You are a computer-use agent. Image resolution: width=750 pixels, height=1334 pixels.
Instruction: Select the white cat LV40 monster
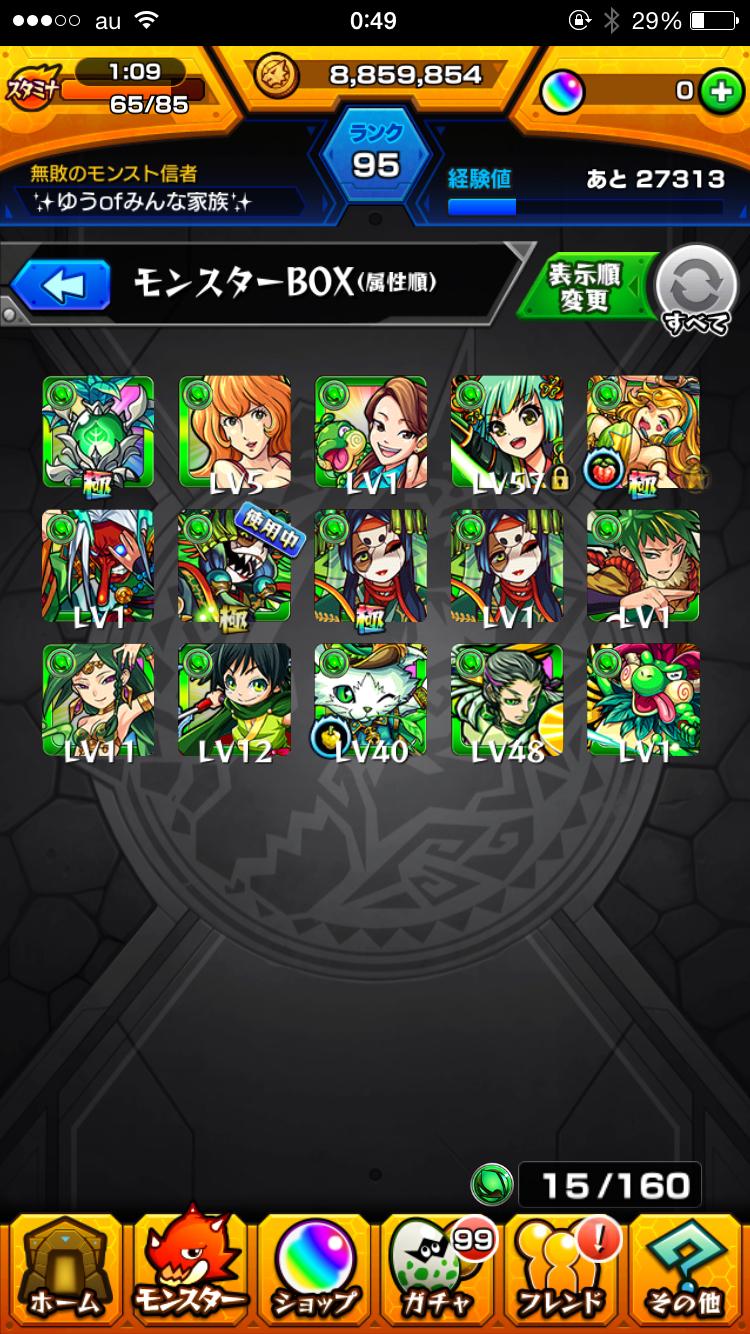point(371,700)
